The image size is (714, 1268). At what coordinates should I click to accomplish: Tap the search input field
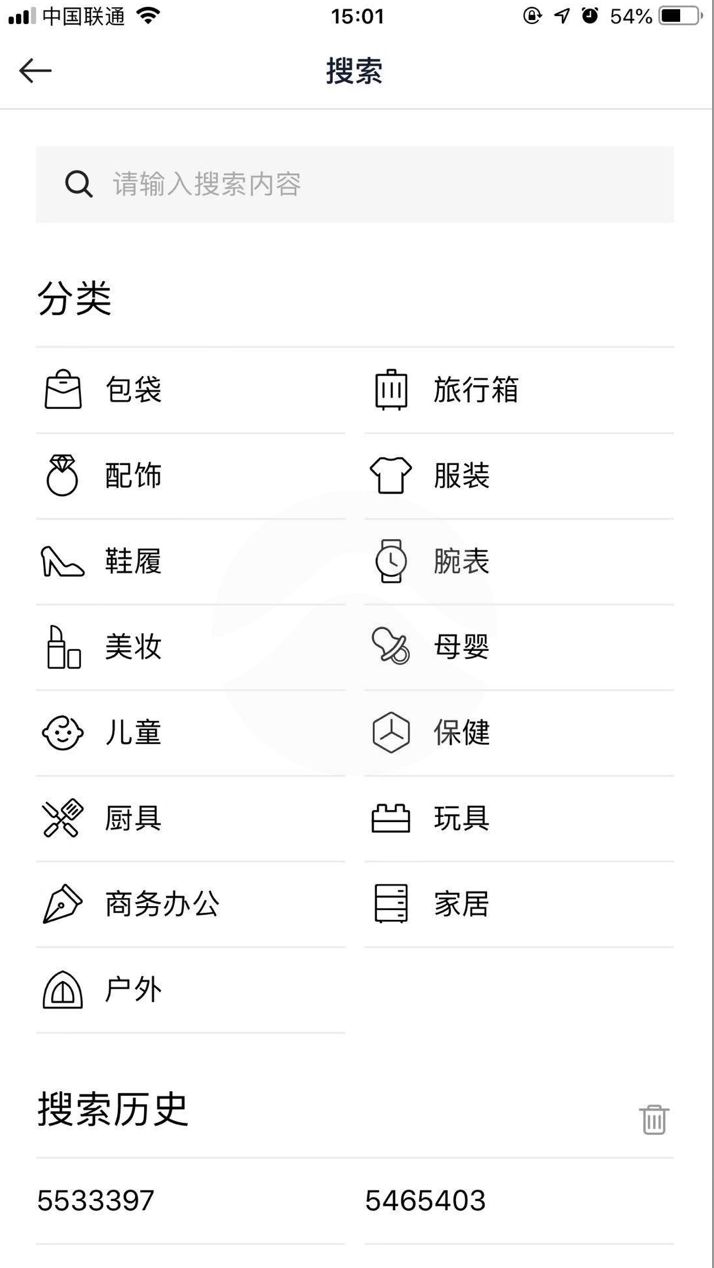coord(355,184)
